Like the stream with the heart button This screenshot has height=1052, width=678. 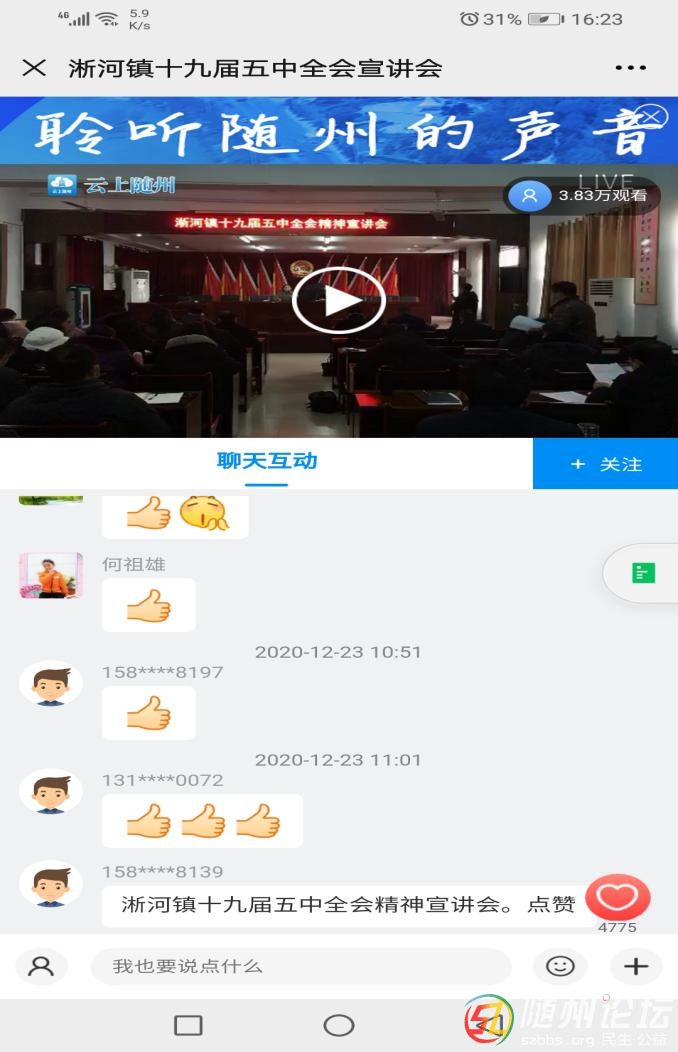[617, 897]
